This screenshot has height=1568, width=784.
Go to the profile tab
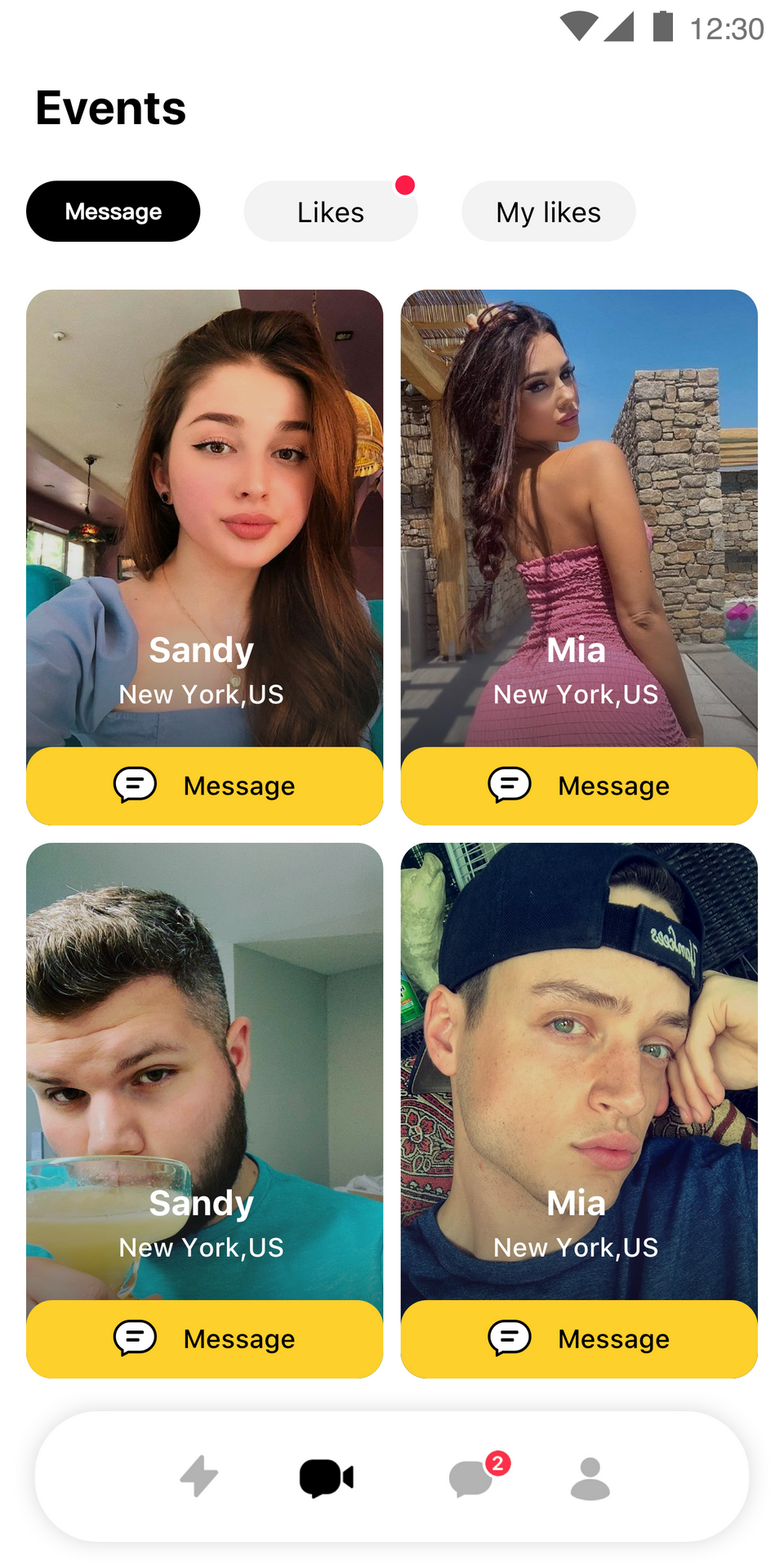(x=590, y=1478)
